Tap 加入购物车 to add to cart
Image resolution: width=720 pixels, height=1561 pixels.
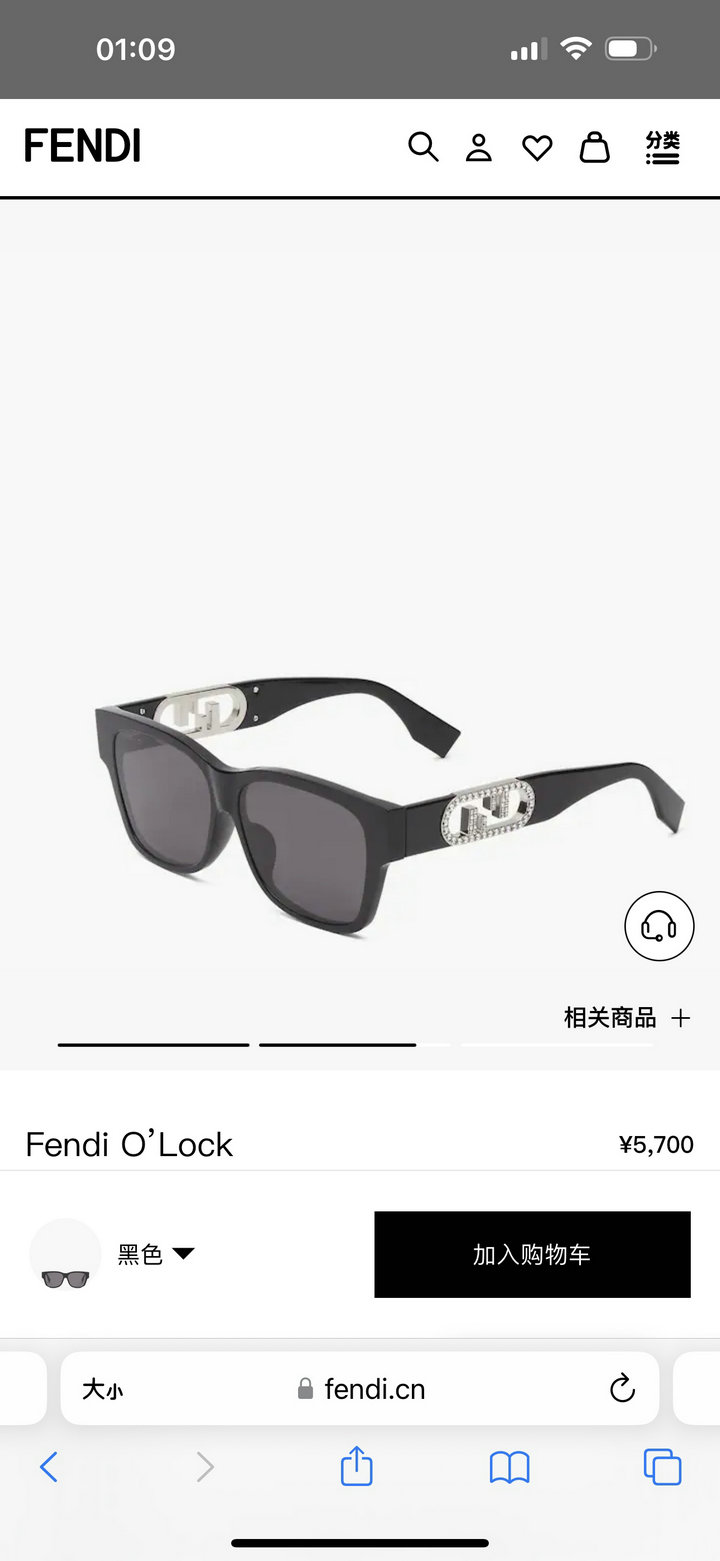coord(532,1254)
